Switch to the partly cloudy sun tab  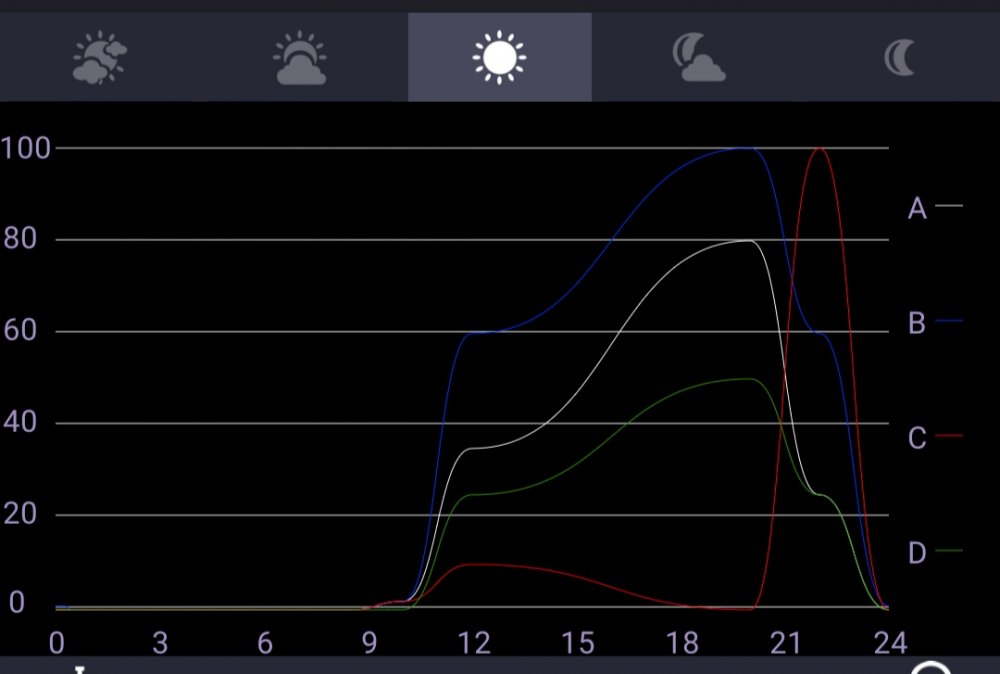(x=100, y=58)
